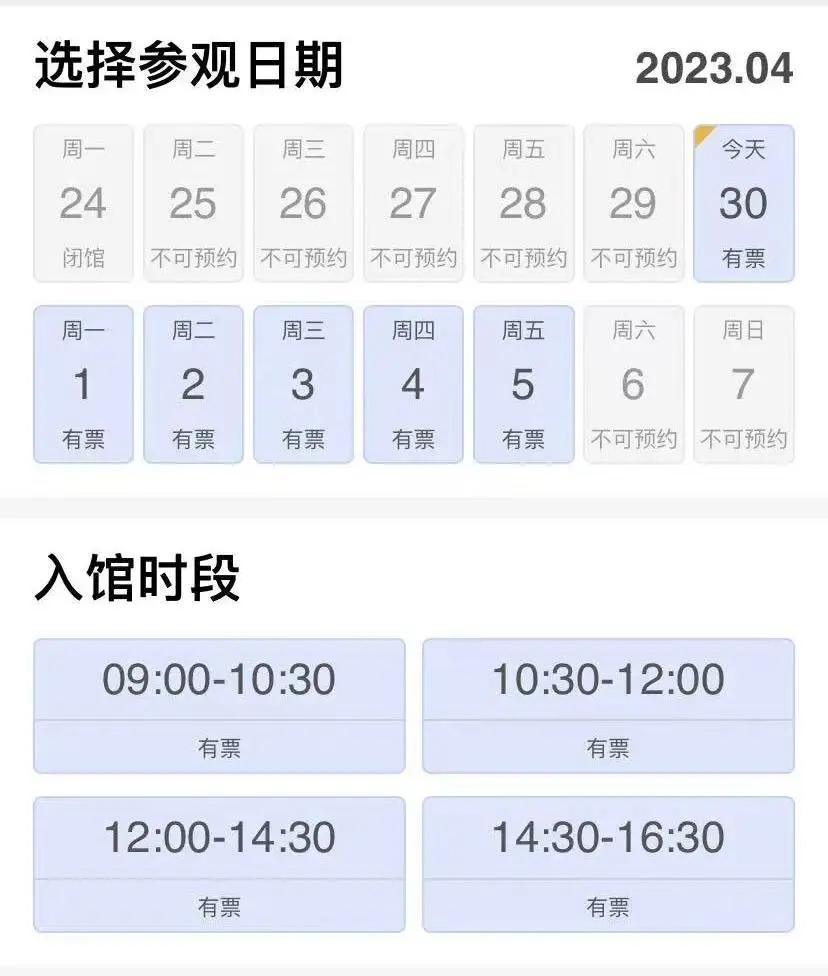Tap the 14:30-16:30 time slot
This screenshot has width=828, height=976.
point(608,864)
